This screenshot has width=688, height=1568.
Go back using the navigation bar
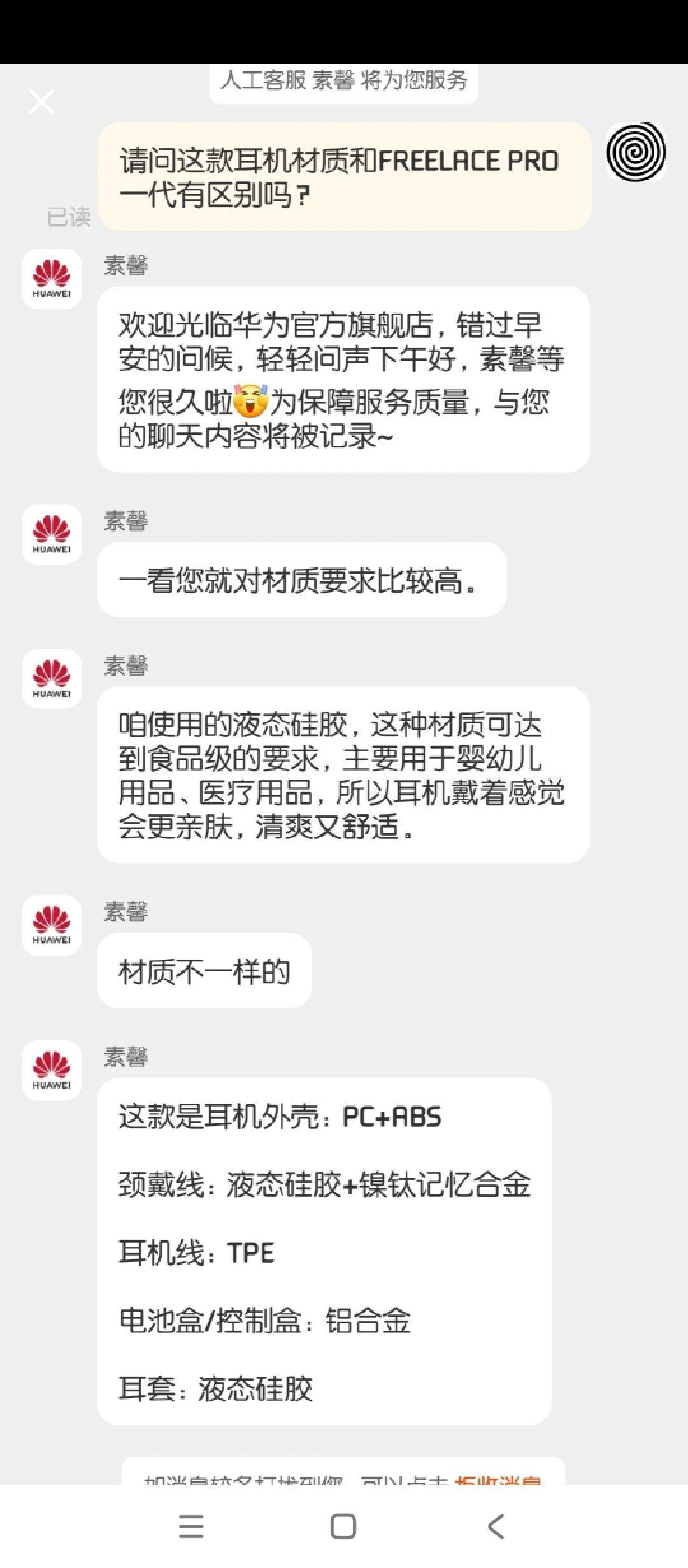point(496,1527)
